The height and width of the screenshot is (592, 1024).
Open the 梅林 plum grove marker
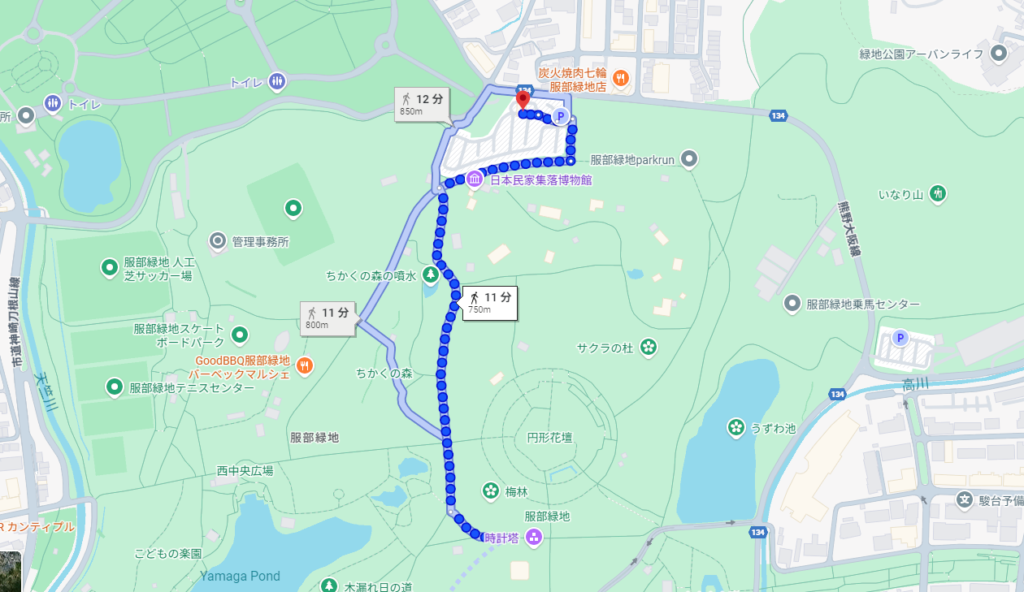pyautogui.click(x=491, y=490)
